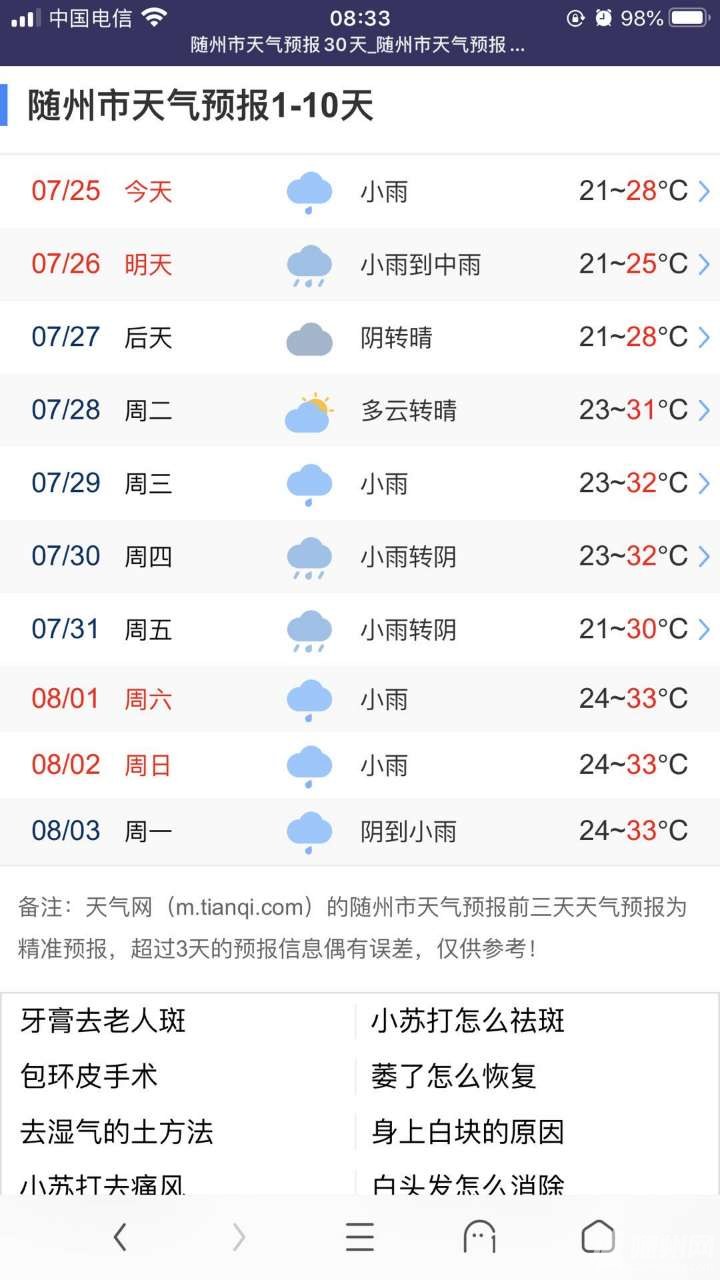The width and height of the screenshot is (720, 1280).
Task: Open the link 小苏打怎么祛斑
Action: pos(468,1021)
